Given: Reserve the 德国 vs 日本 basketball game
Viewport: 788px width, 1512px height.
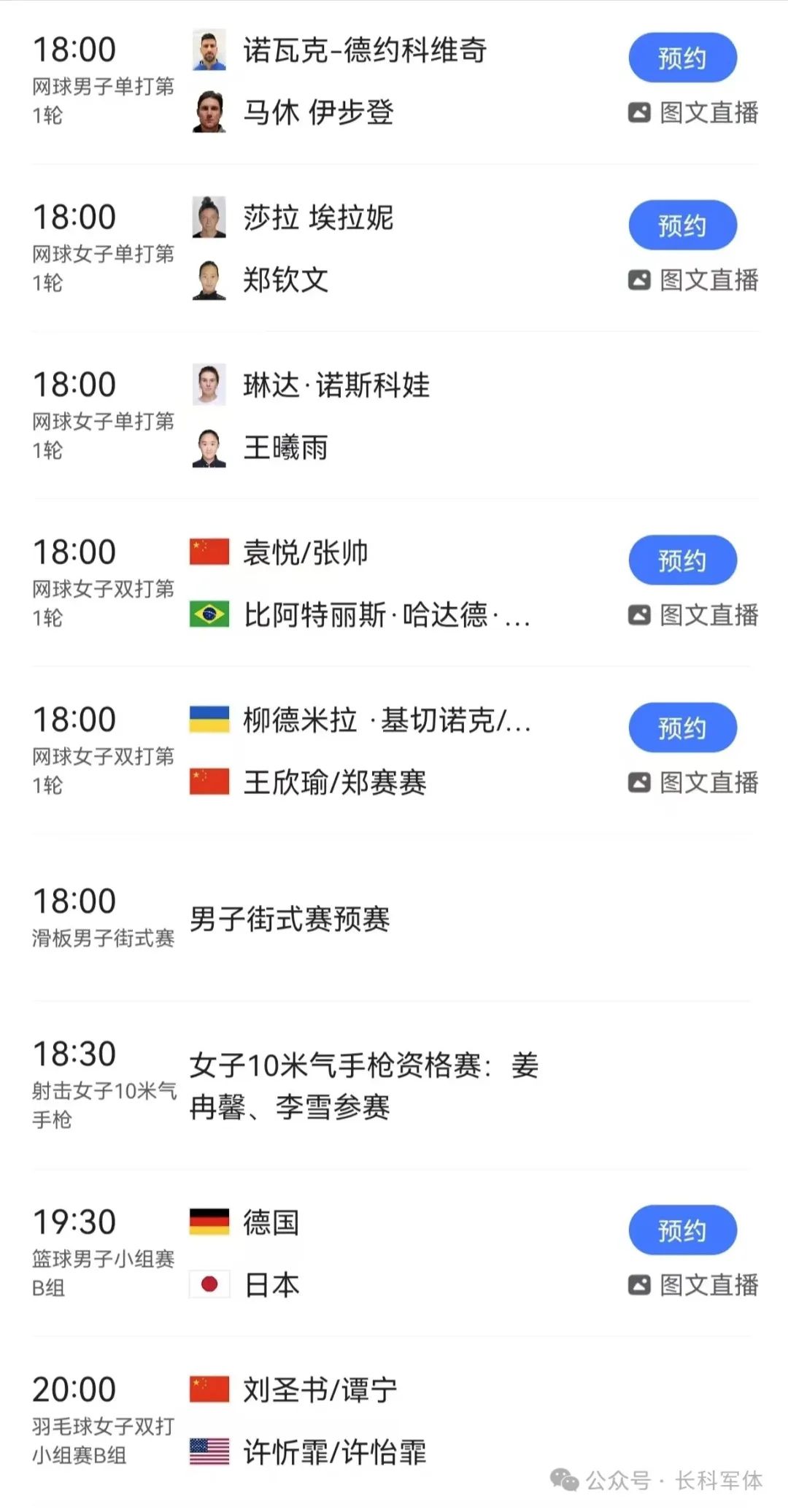Looking at the screenshot, I should click(x=682, y=1230).
